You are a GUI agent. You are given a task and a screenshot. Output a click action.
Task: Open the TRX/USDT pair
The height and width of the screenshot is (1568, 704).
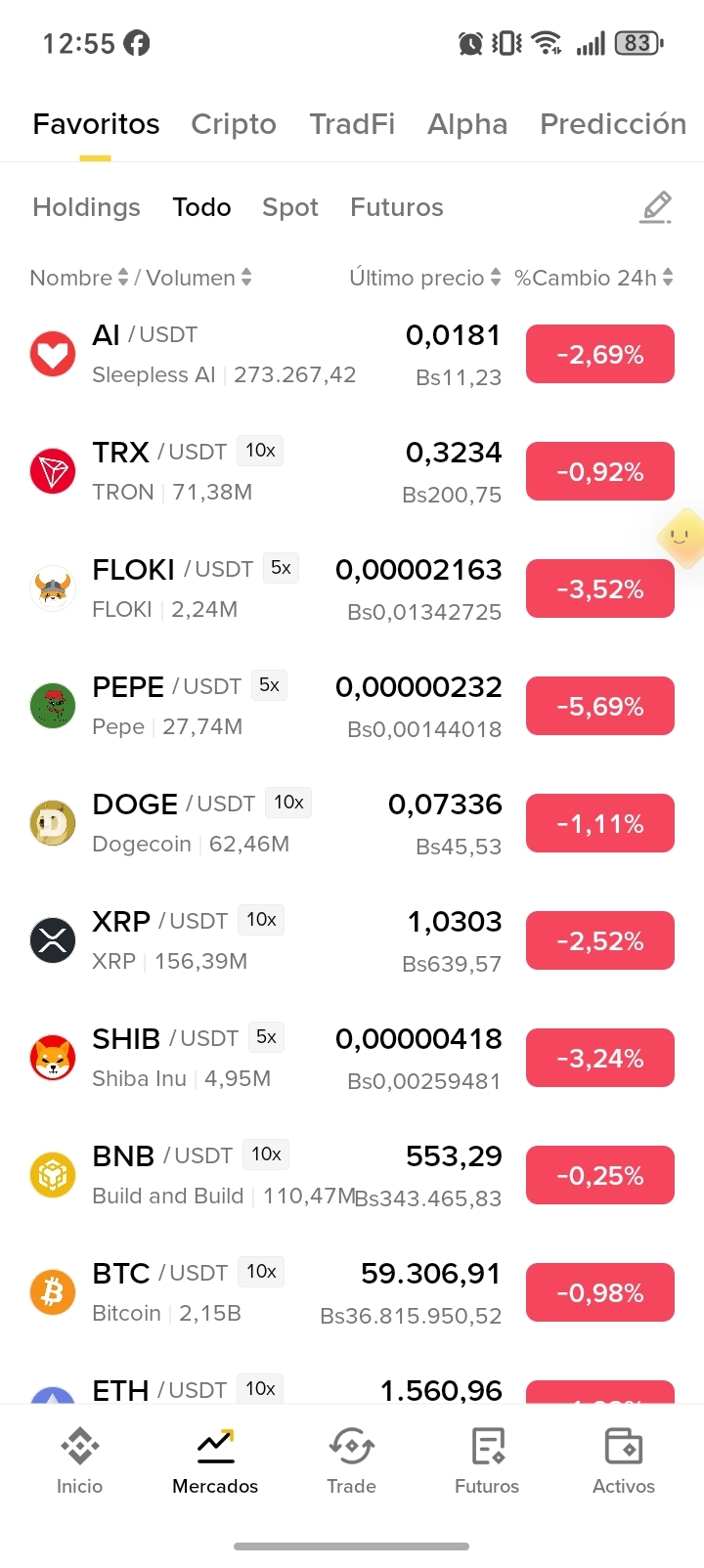tap(352, 472)
